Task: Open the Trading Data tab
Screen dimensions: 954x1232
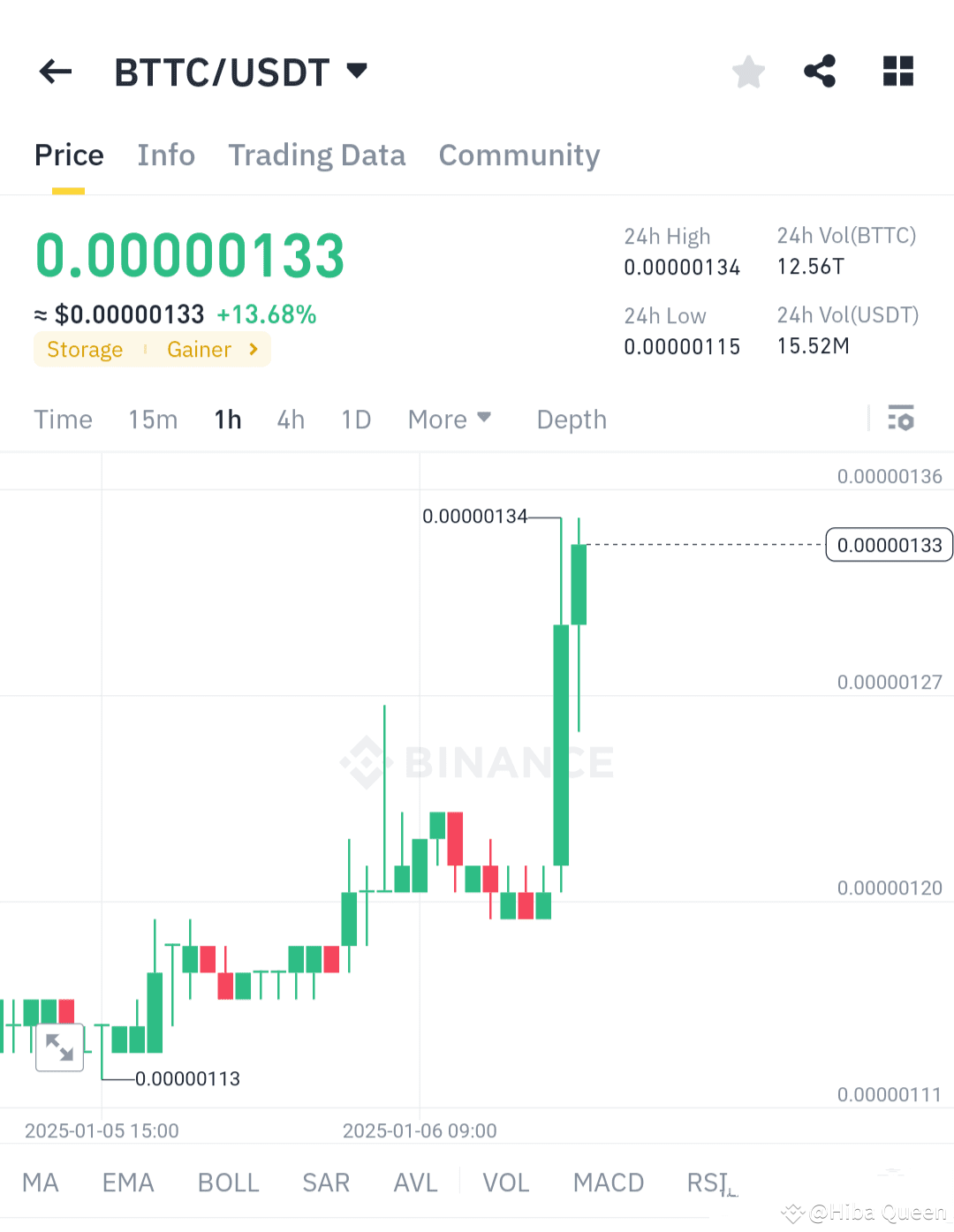Action: point(317,155)
